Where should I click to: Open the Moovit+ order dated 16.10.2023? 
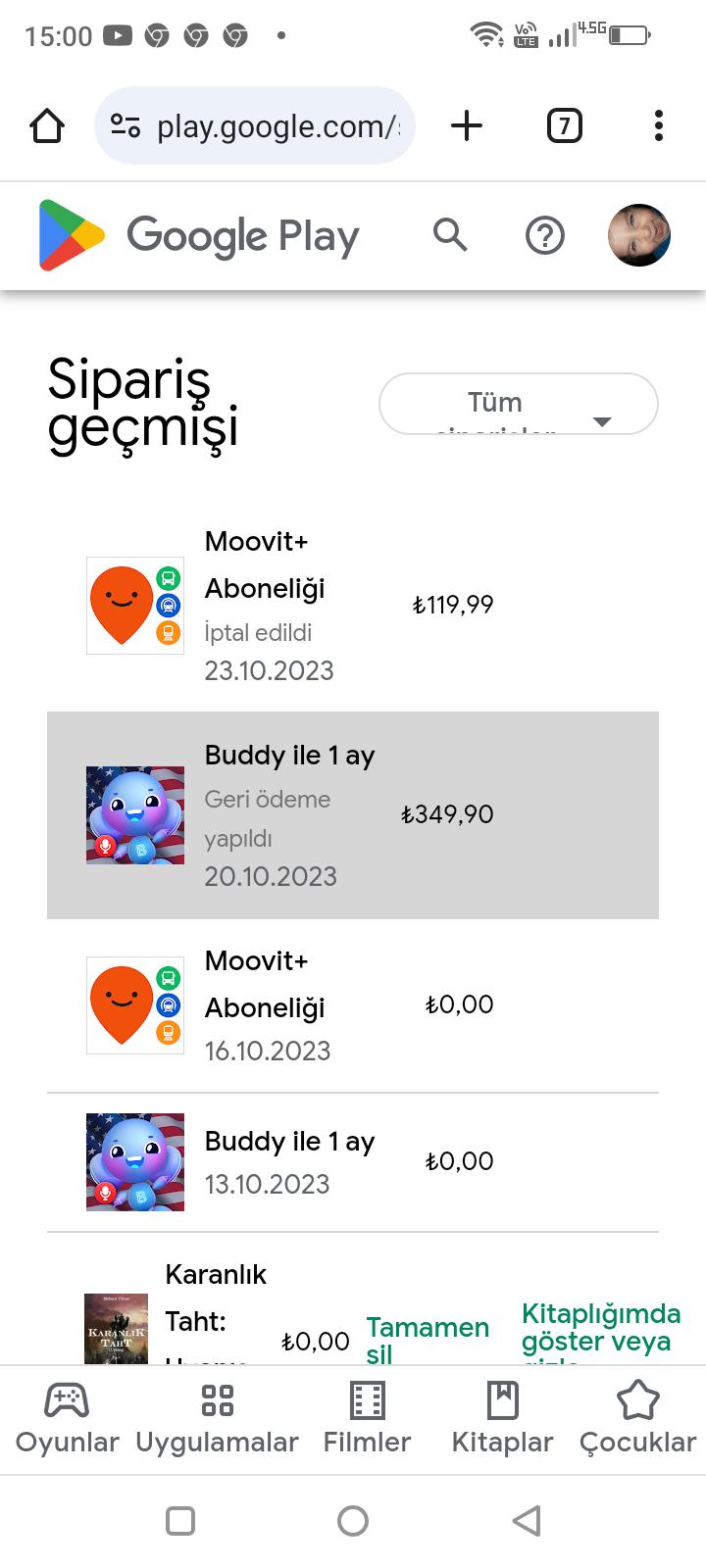[294, 1004]
